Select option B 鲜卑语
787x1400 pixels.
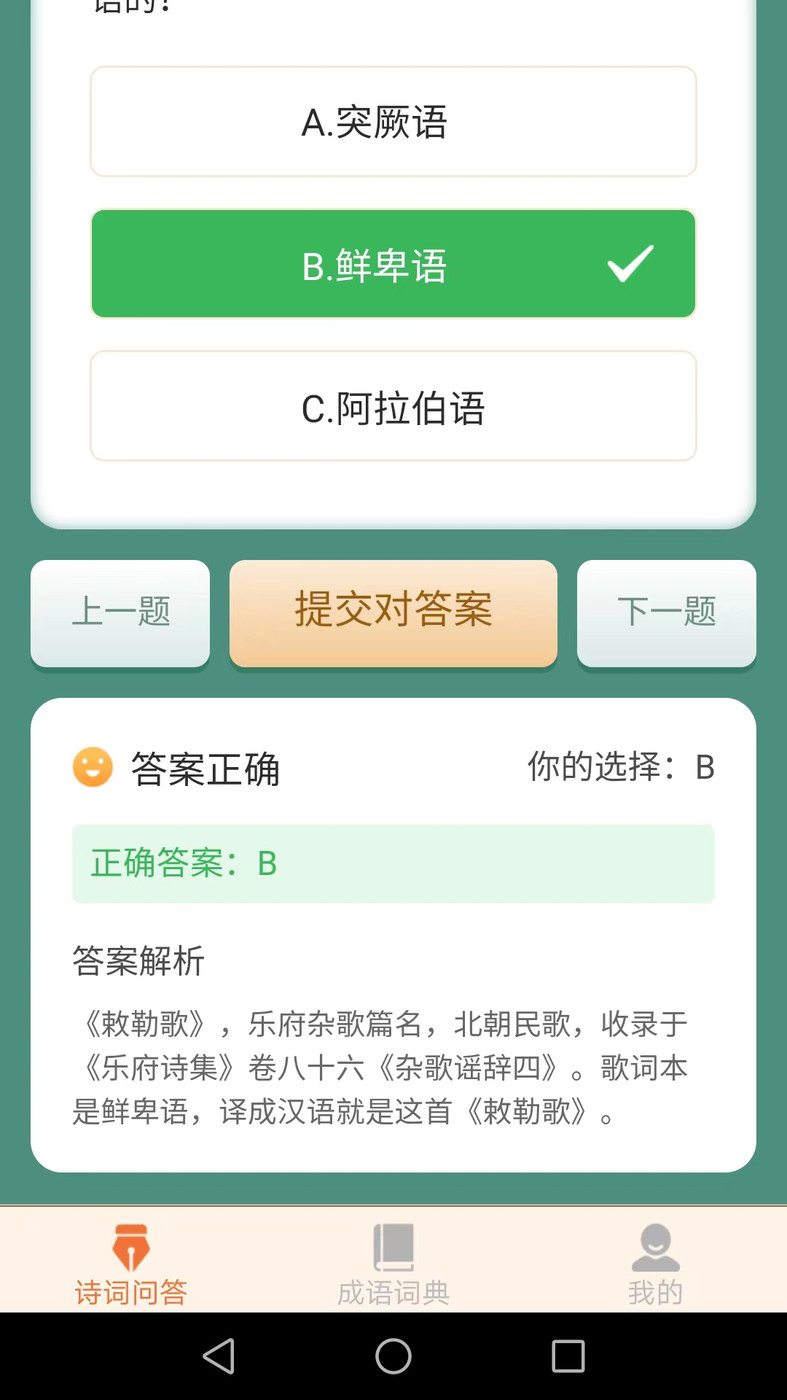(393, 263)
